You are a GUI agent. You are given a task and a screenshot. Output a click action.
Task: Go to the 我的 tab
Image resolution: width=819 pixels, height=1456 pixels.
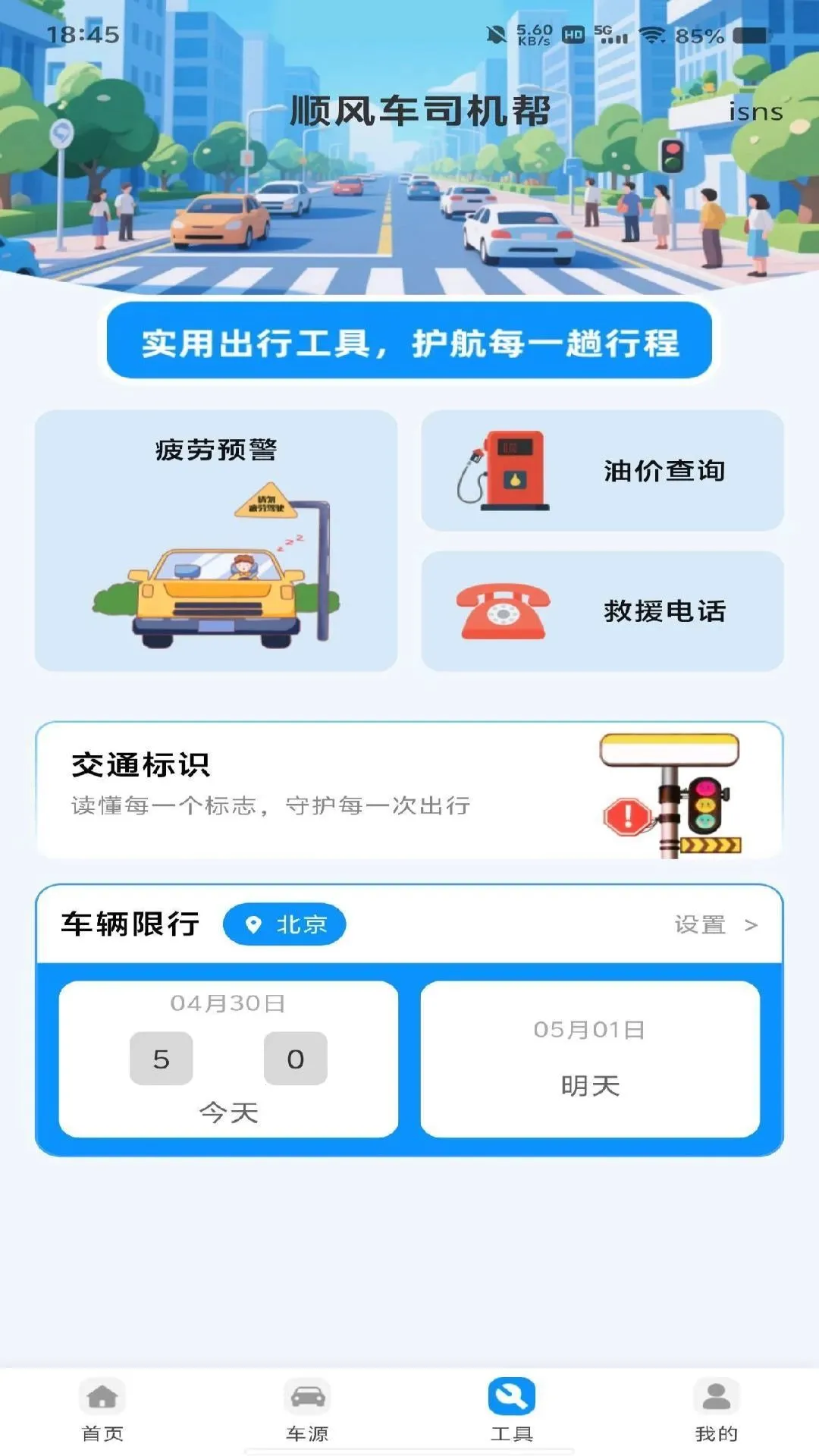tap(717, 1410)
